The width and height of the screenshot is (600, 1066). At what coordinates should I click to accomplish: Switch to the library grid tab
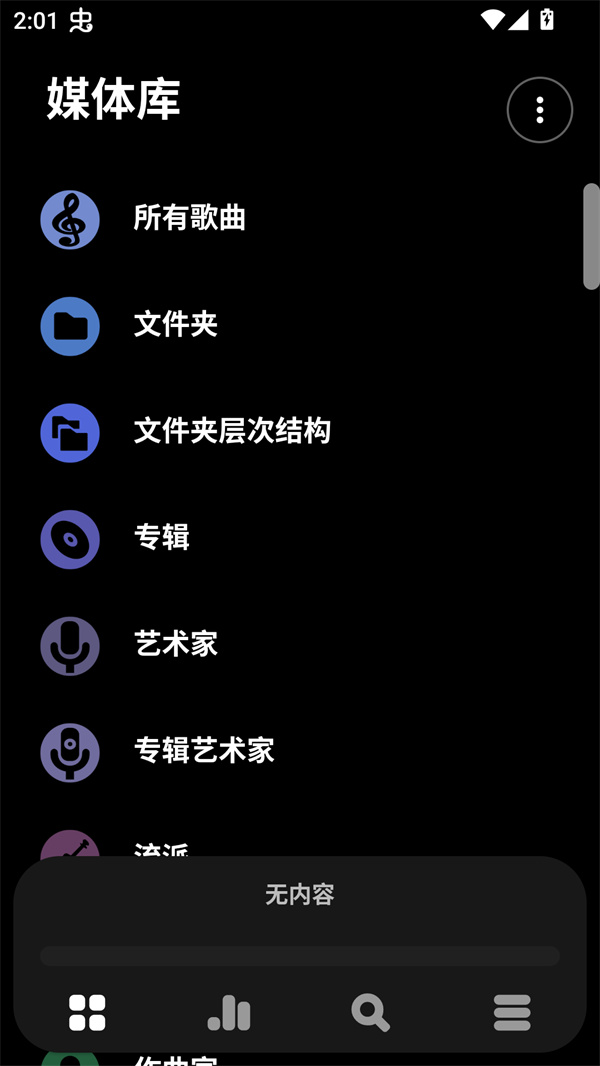(x=87, y=1012)
